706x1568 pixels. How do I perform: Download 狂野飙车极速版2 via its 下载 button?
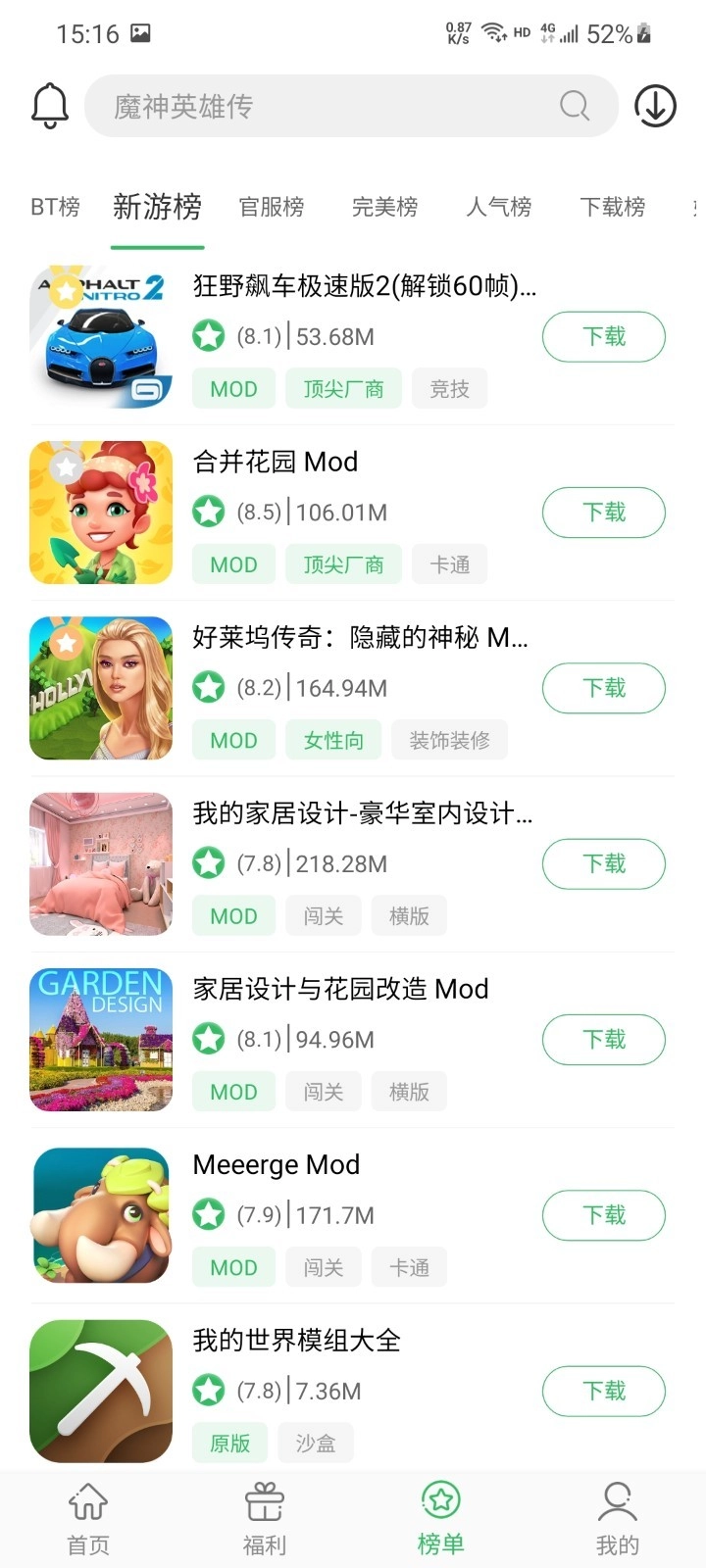(603, 336)
